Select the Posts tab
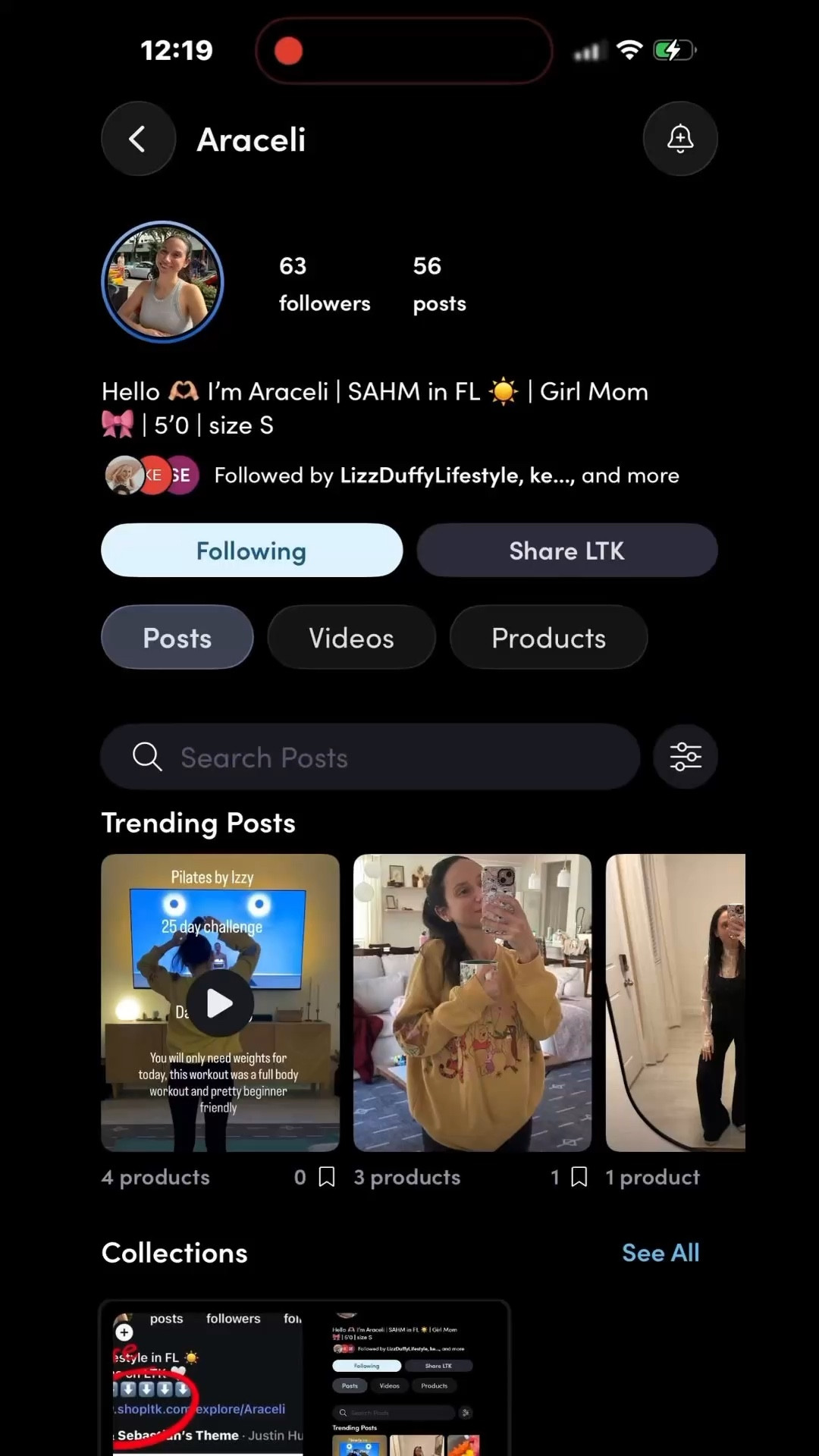 point(177,638)
